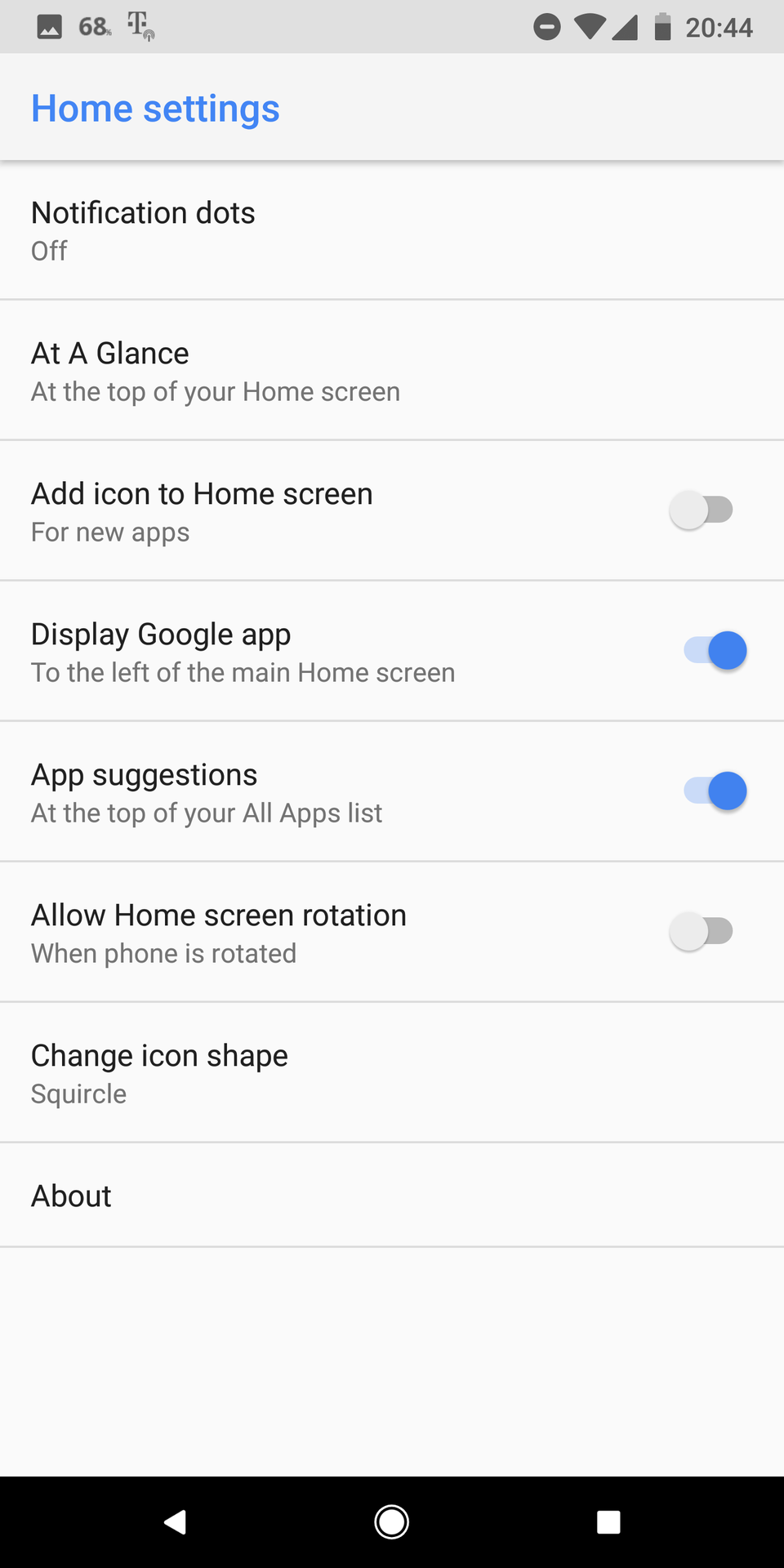The height and width of the screenshot is (1568, 784).
Task: Open recent apps overview
Action: [x=608, y=1522]
